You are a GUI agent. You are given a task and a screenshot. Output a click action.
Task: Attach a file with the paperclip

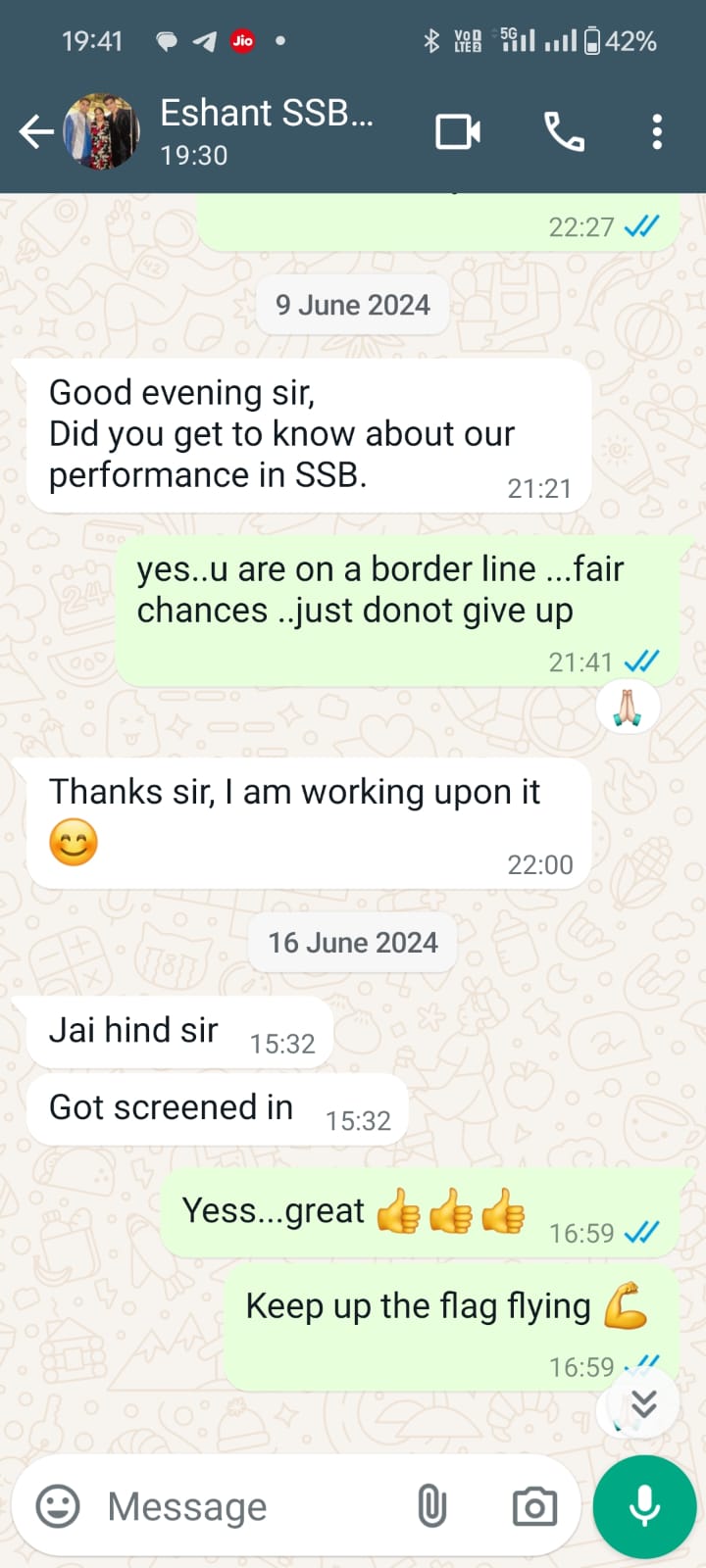pos(431,1506)
